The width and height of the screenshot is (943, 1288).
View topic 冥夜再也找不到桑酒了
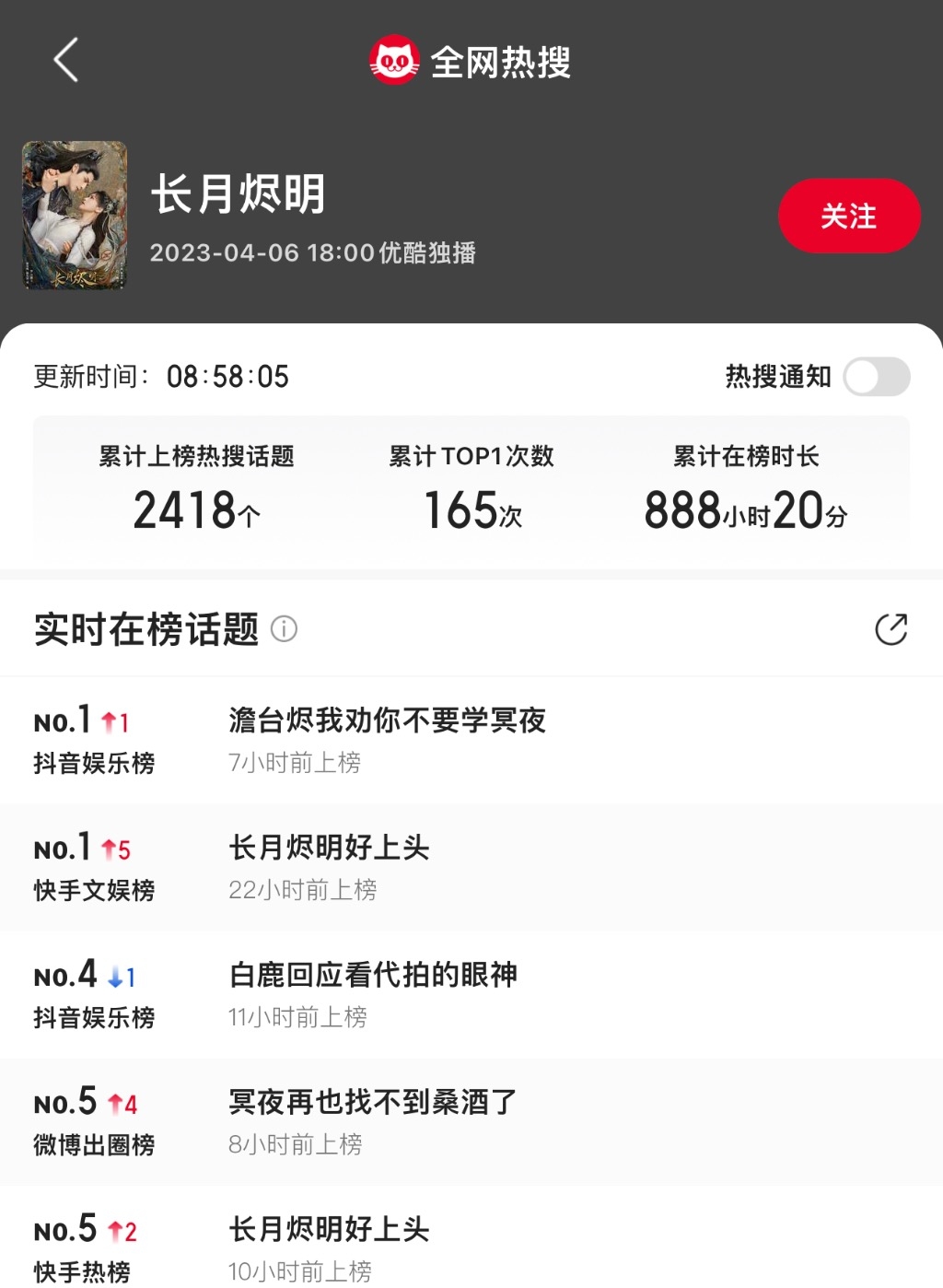point(373,1102)
